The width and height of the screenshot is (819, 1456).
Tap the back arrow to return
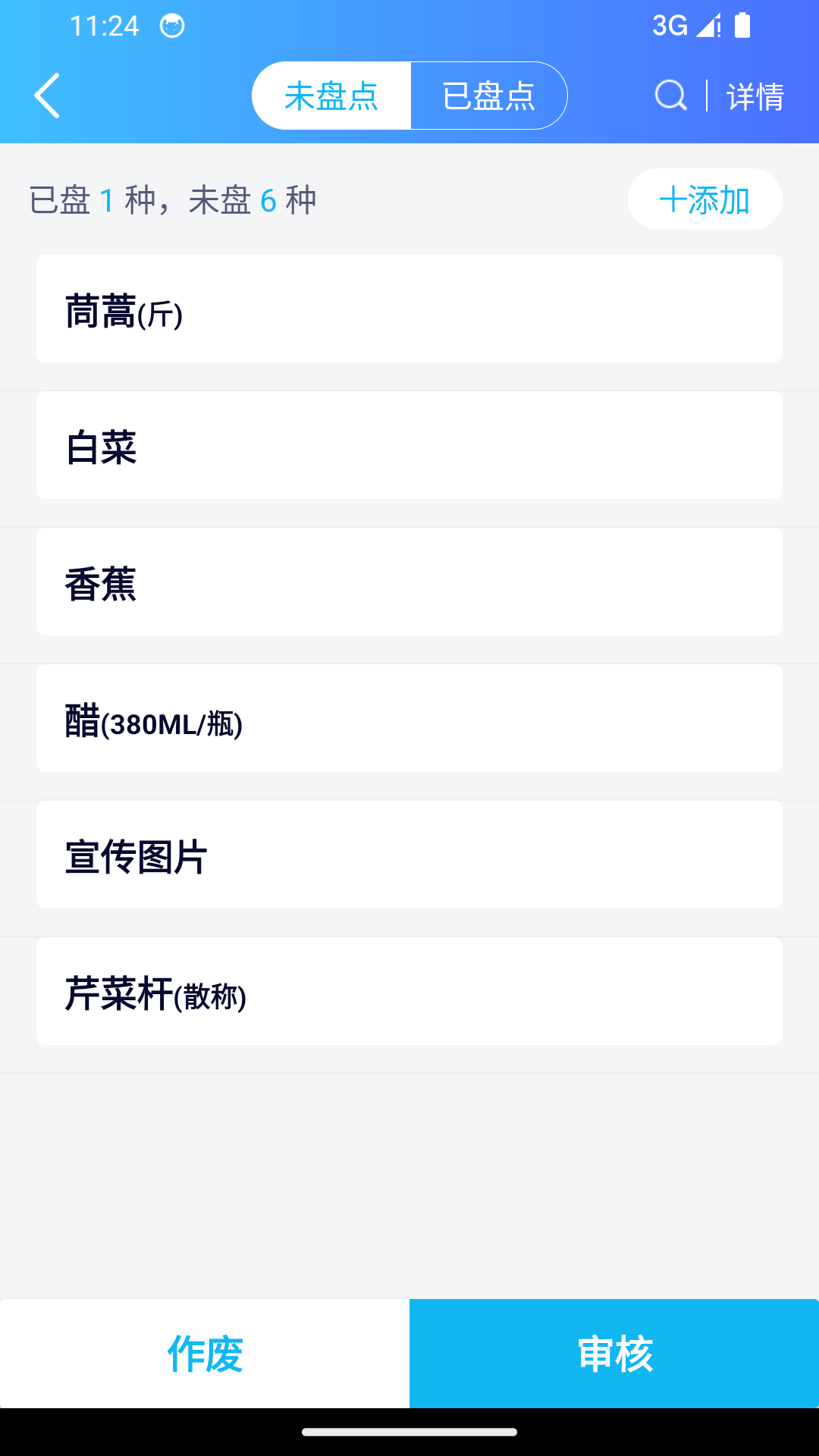tap(47, 96)
